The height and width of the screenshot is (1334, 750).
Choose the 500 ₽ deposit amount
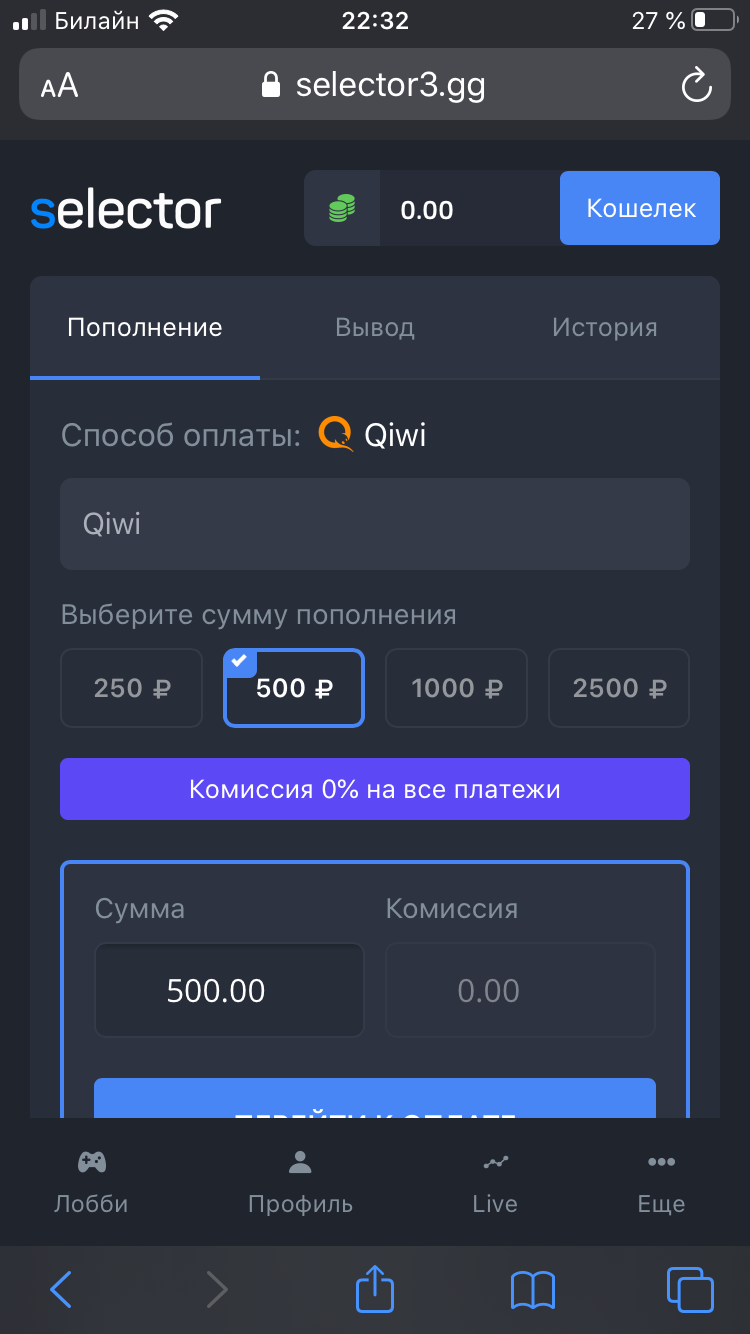pos(294,688)
